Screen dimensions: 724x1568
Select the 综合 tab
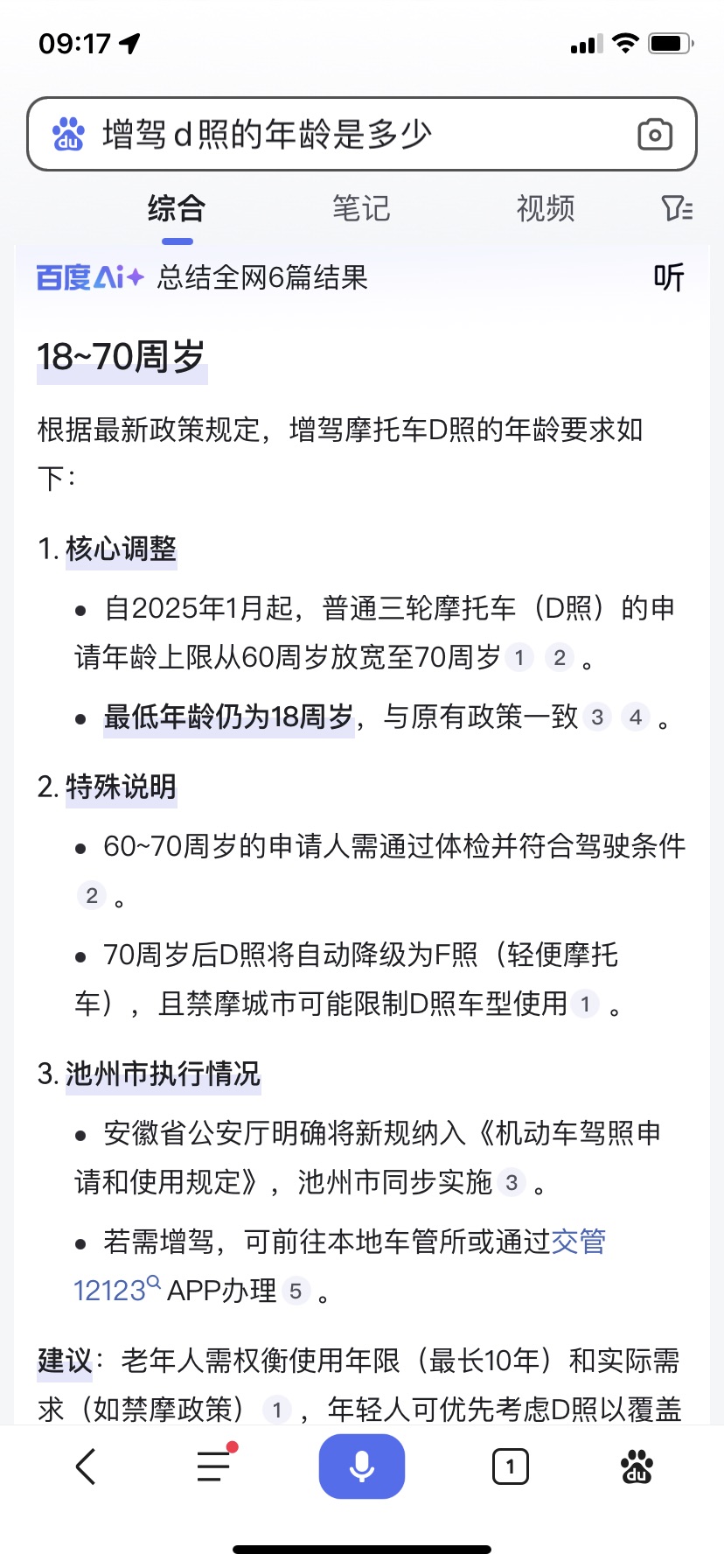[x=177, y=208]
